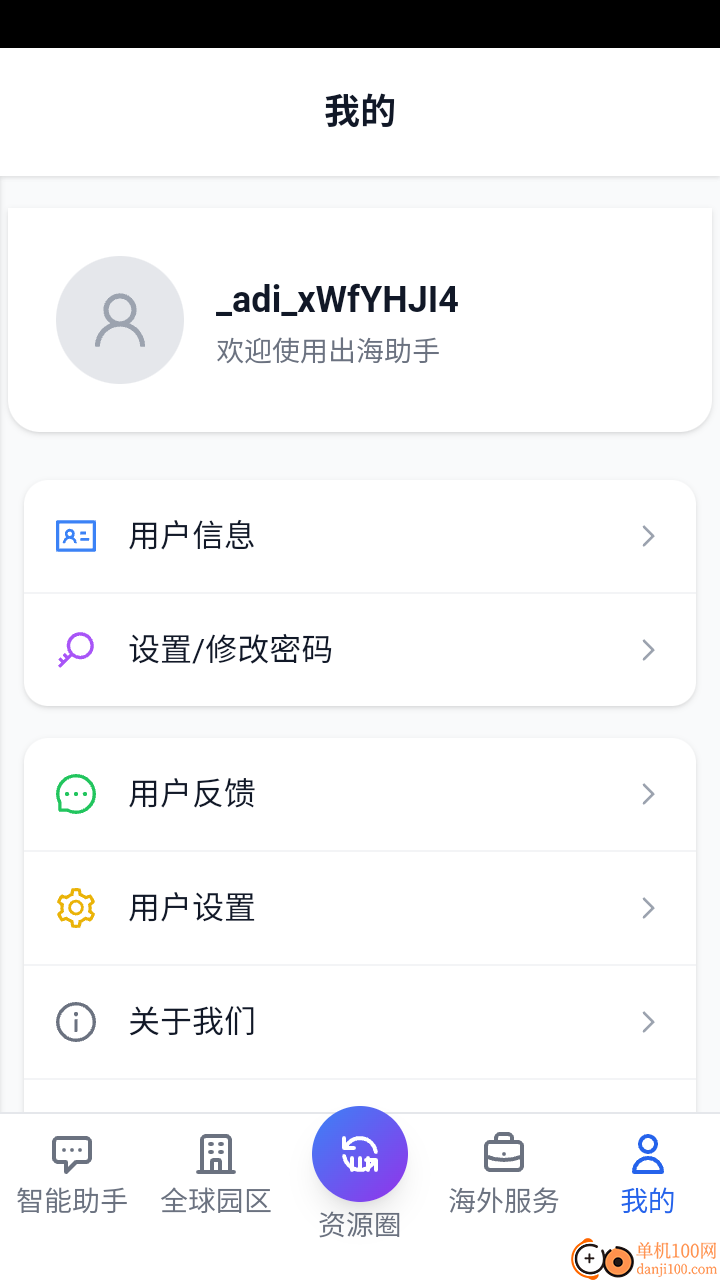Click the purple key icon for 设置/修改密码
This screenshot has width=720, height=1280.
(75, 650)
